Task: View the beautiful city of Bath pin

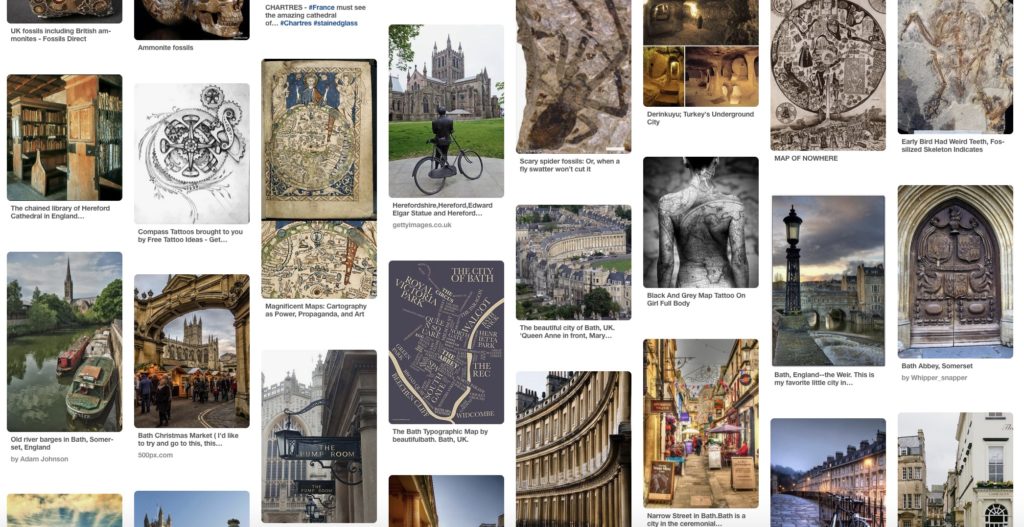Action: (573, 262)
